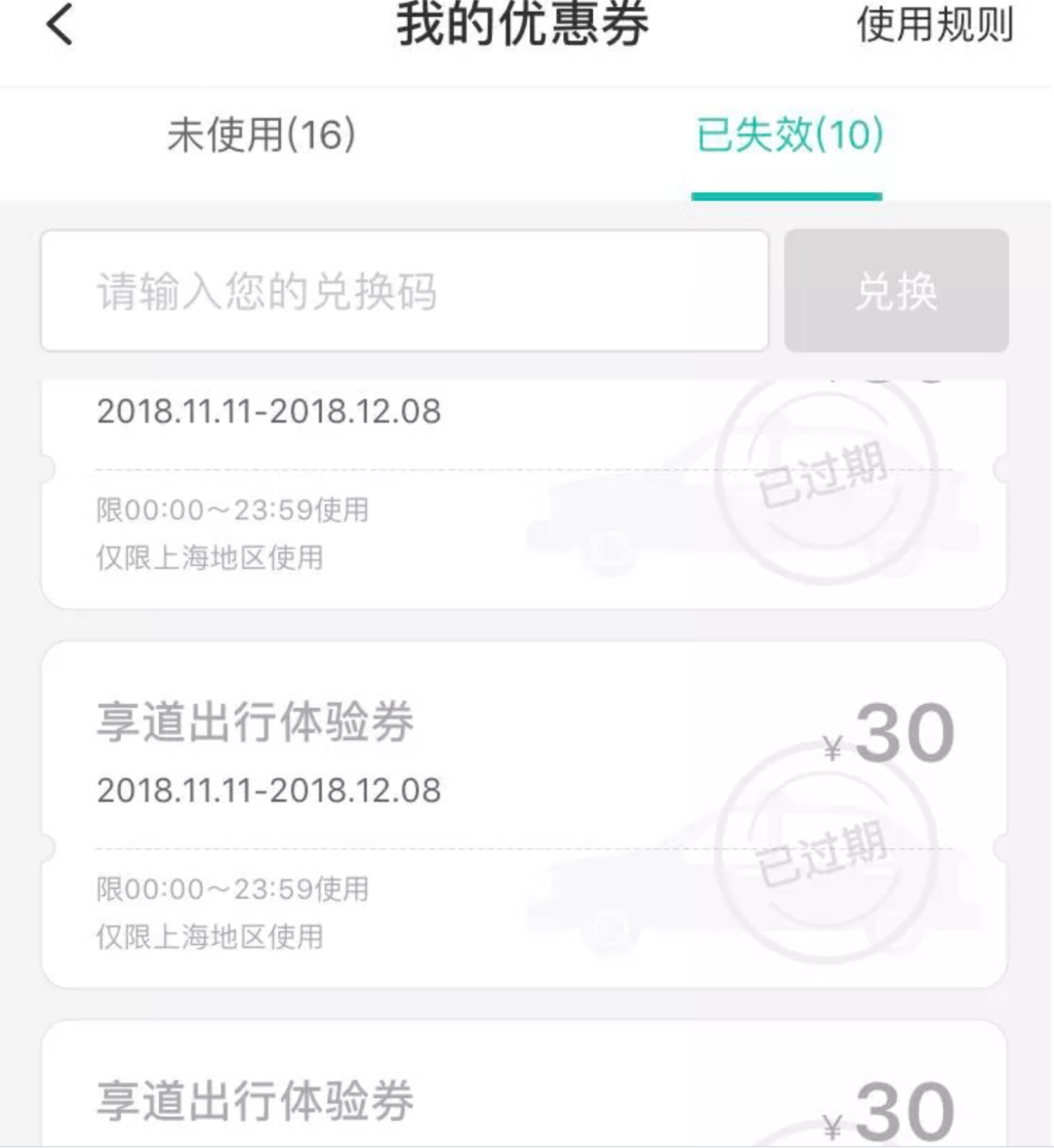Click the 限00:00~23:59使用 restriction text

tap(231, 890)
